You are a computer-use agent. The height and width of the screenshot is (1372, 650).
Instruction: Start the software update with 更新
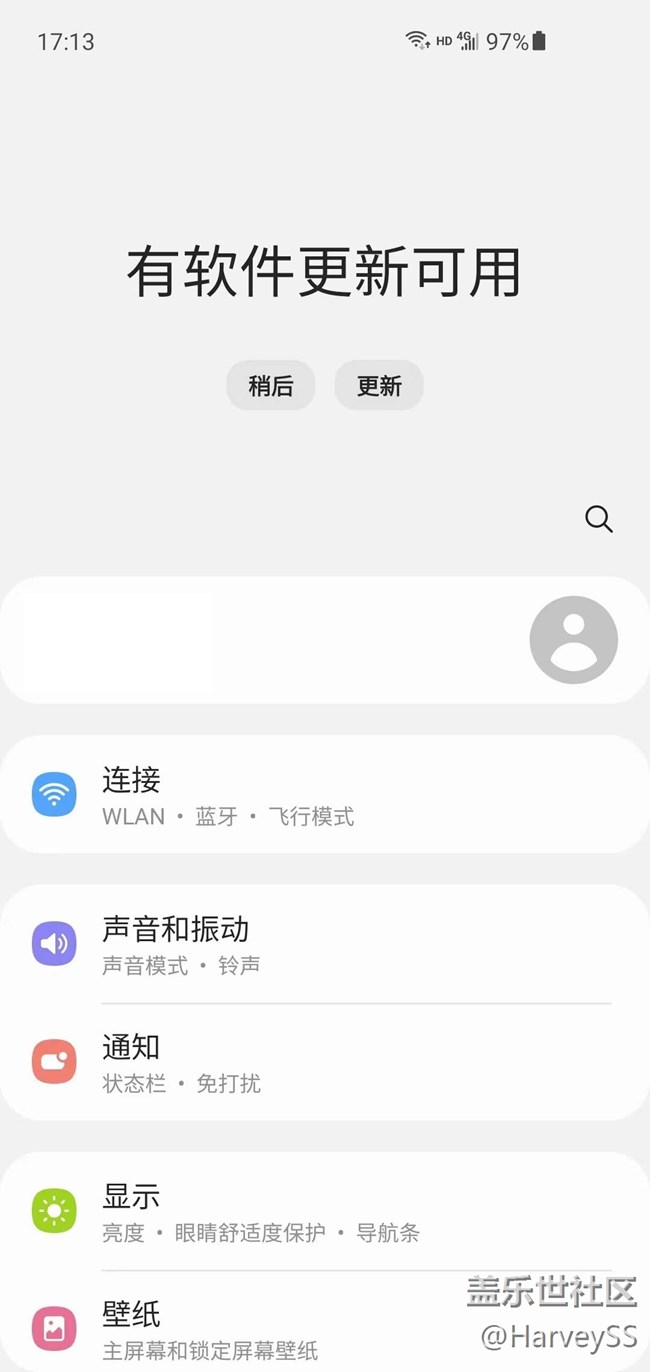(x=379, y=386)
